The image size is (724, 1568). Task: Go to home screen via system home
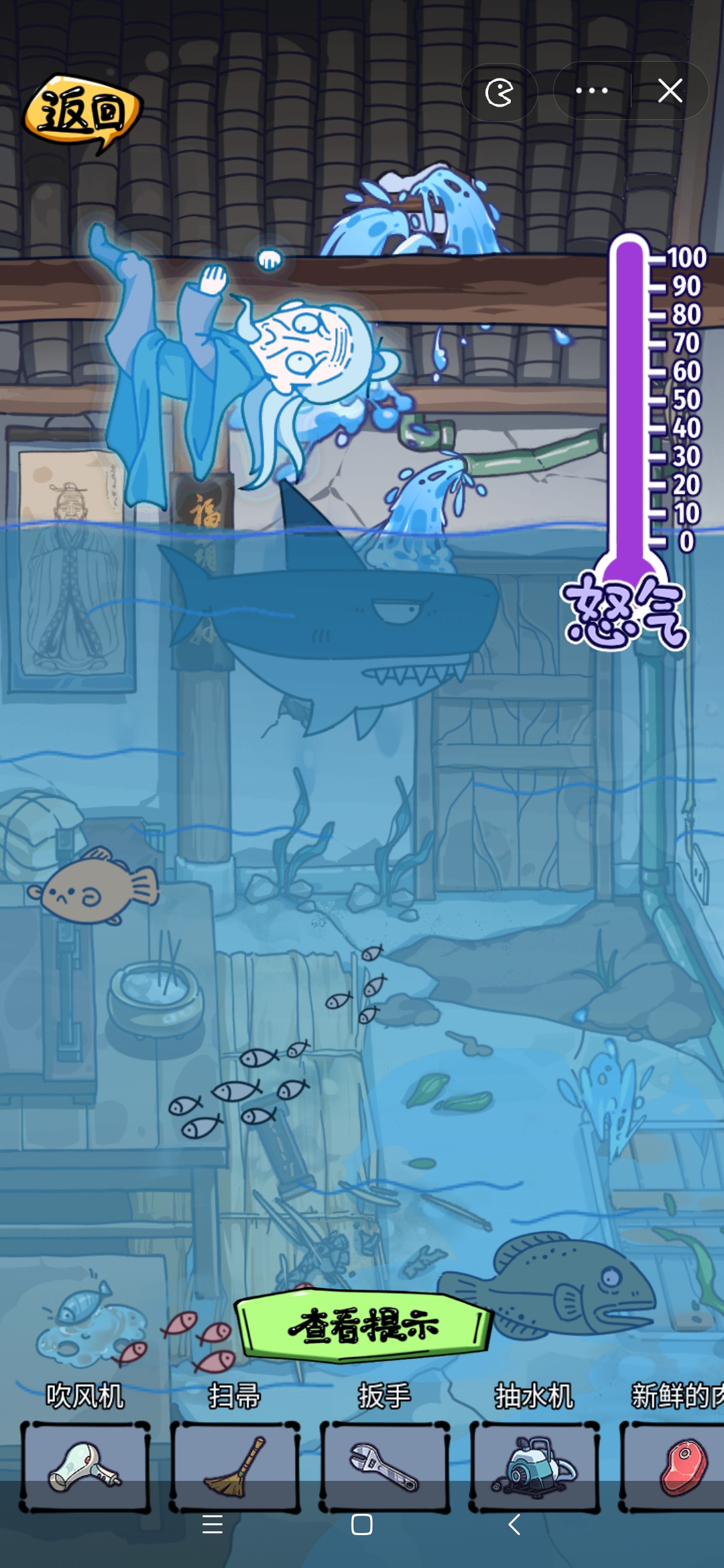(362, 1524)
